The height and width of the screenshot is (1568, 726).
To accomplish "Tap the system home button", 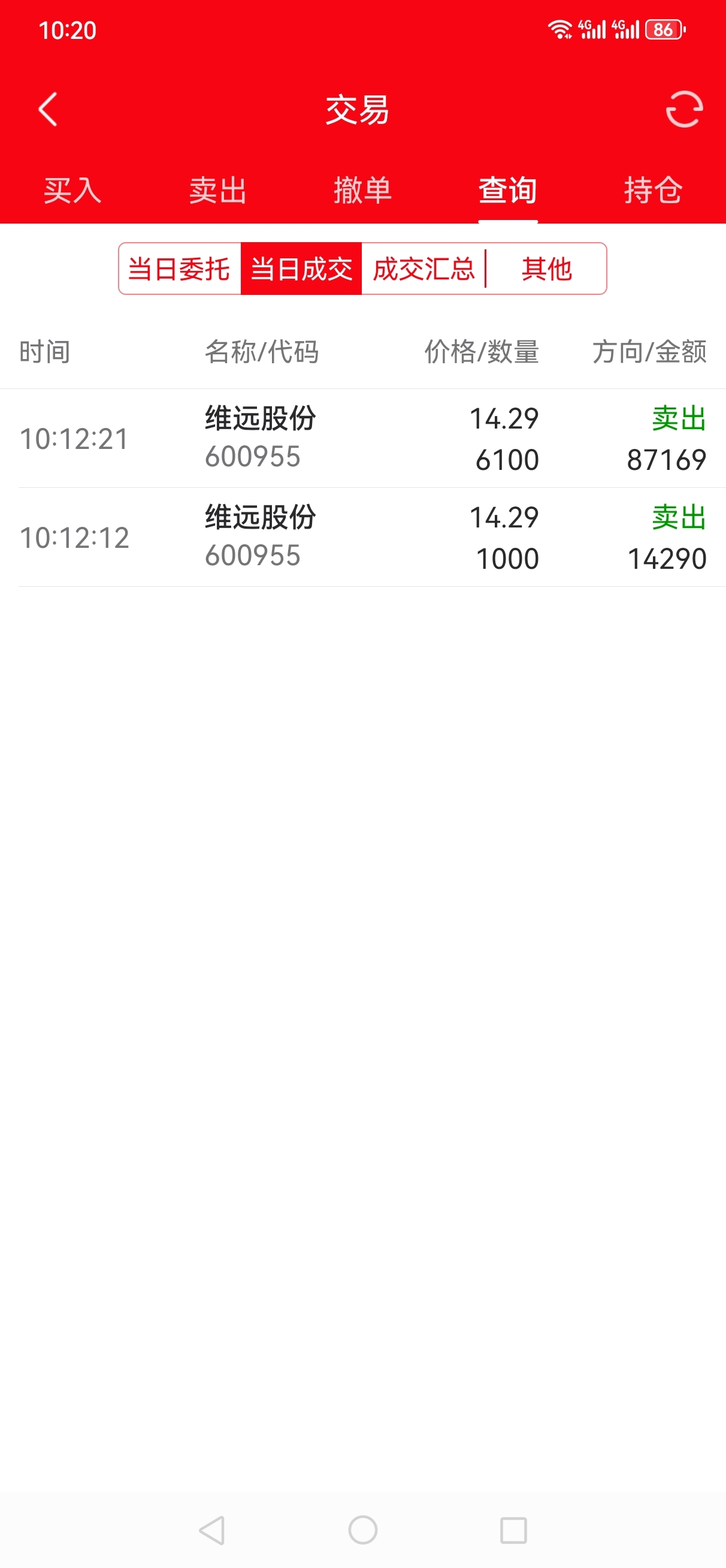I will point(362,1530).
